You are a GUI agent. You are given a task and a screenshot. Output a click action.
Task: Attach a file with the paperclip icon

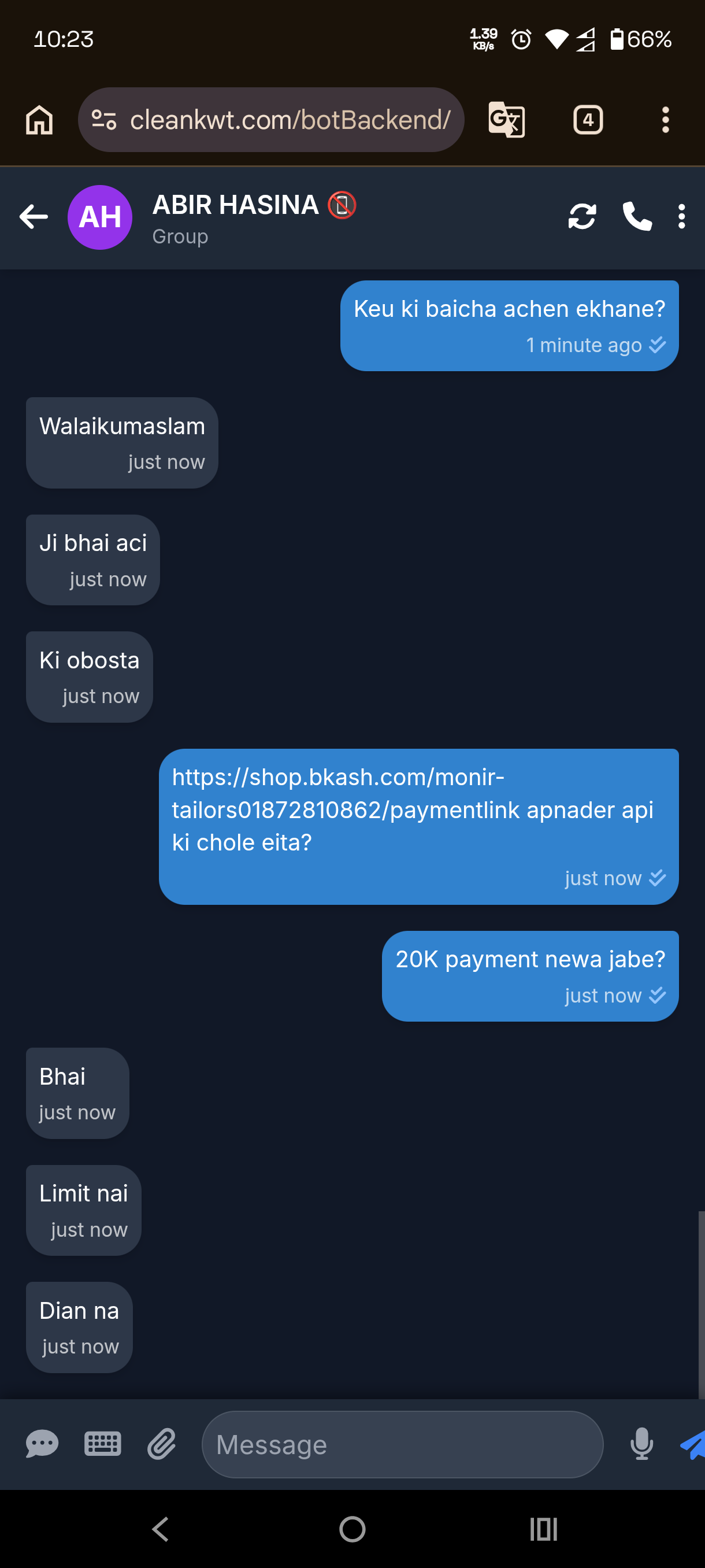(162, 1444)
